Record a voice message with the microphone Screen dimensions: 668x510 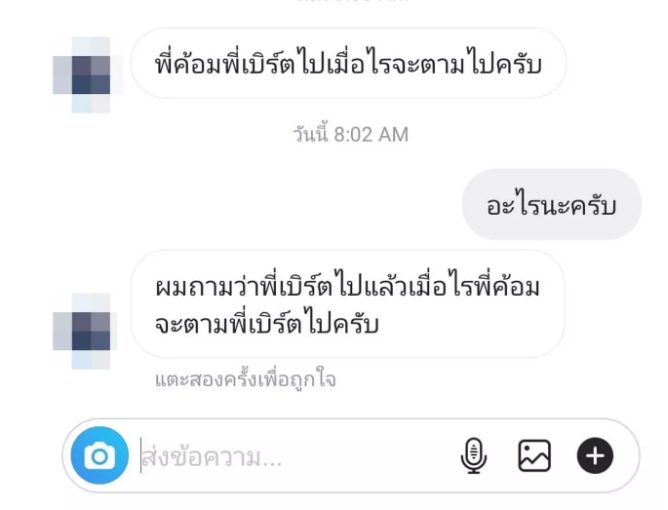click(473, 456)
